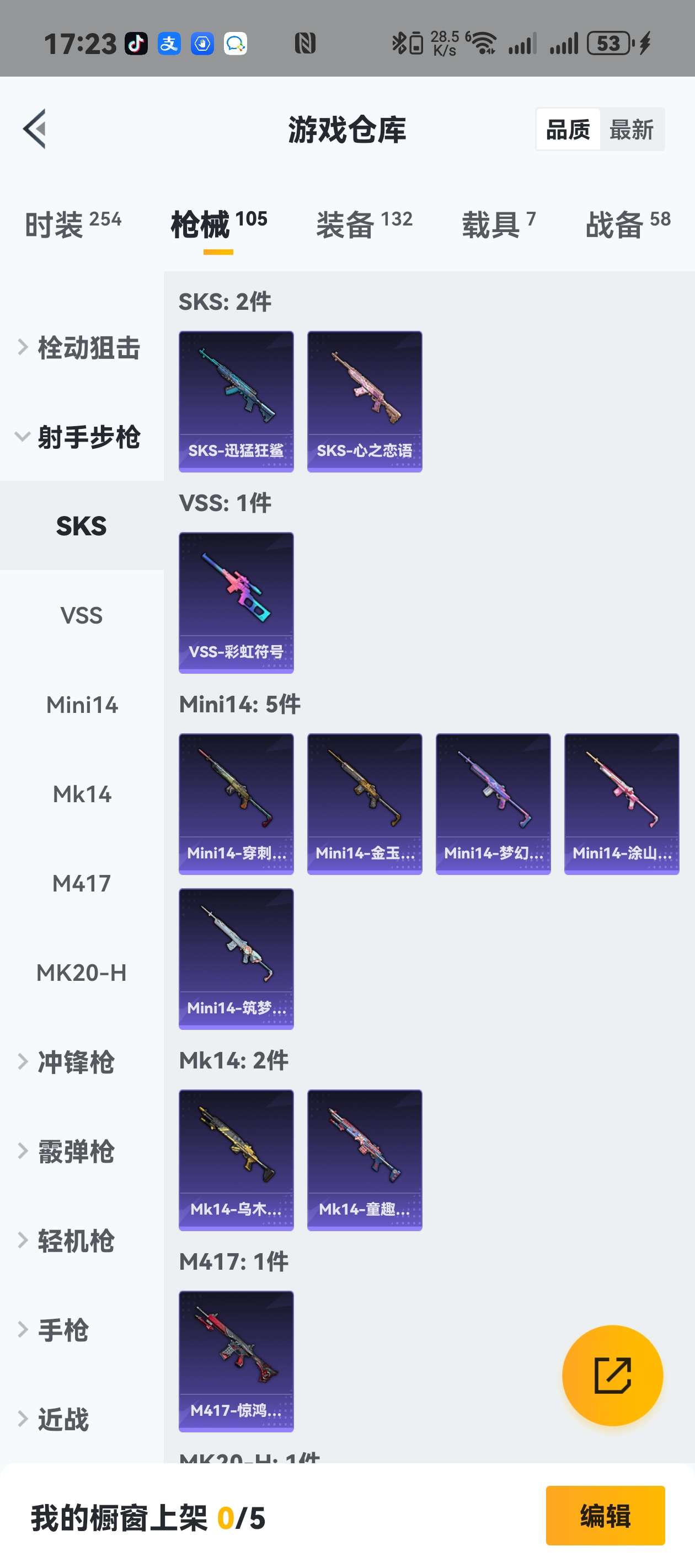Switch to the 时装 tab
The image size is (695, 1568).
pyautogui.click(x=72, y=224)
